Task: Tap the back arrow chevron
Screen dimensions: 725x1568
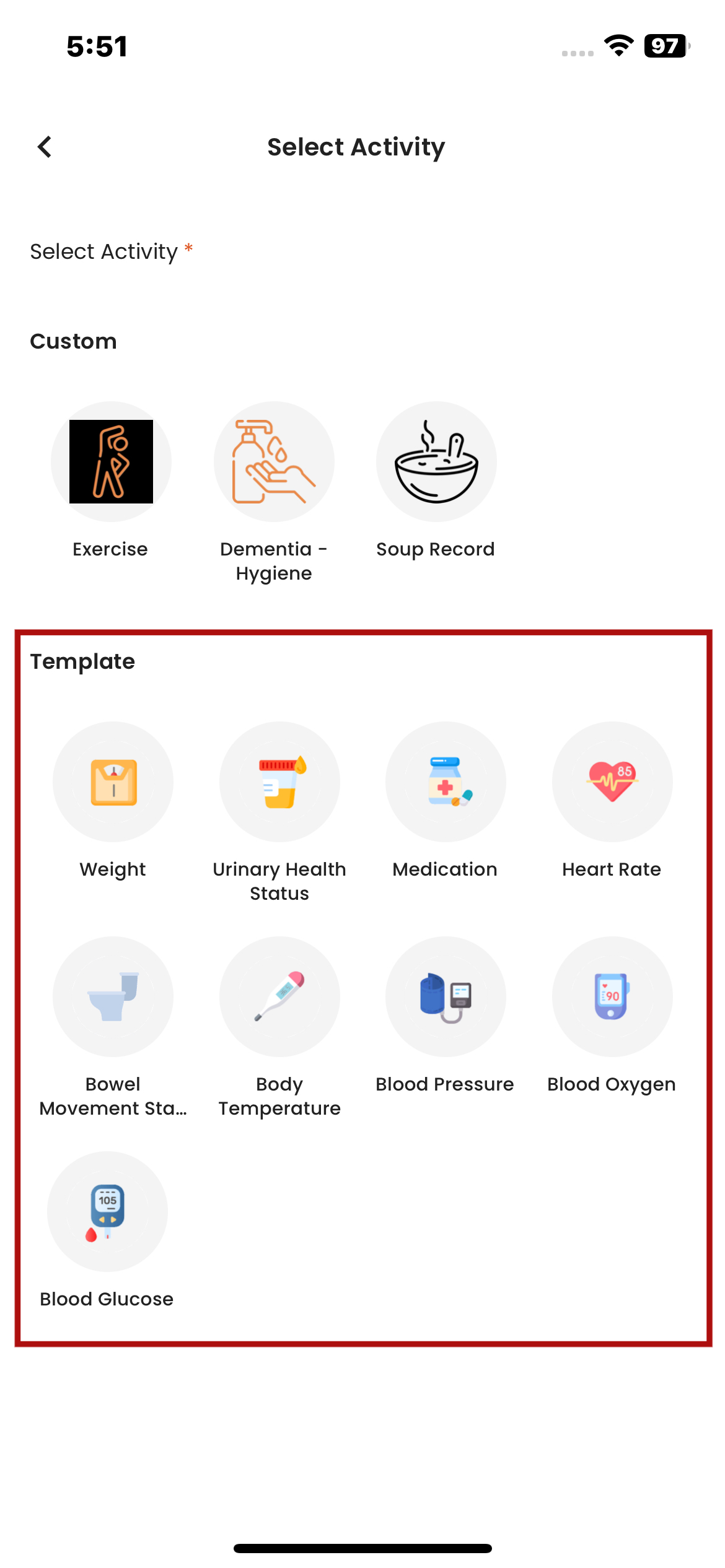Action: [44, 147]
